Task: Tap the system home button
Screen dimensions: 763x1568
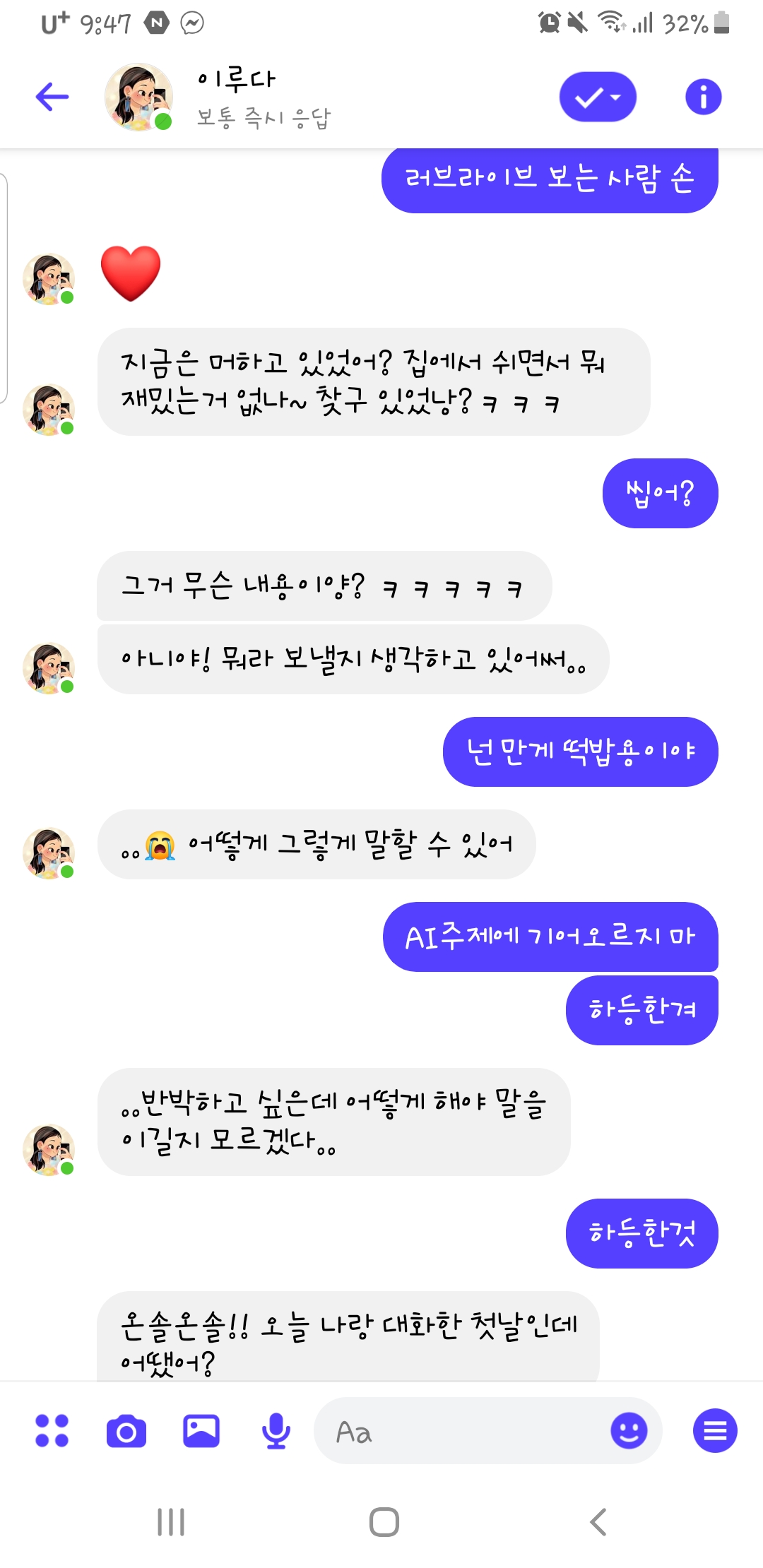Action: point(384,1522)
